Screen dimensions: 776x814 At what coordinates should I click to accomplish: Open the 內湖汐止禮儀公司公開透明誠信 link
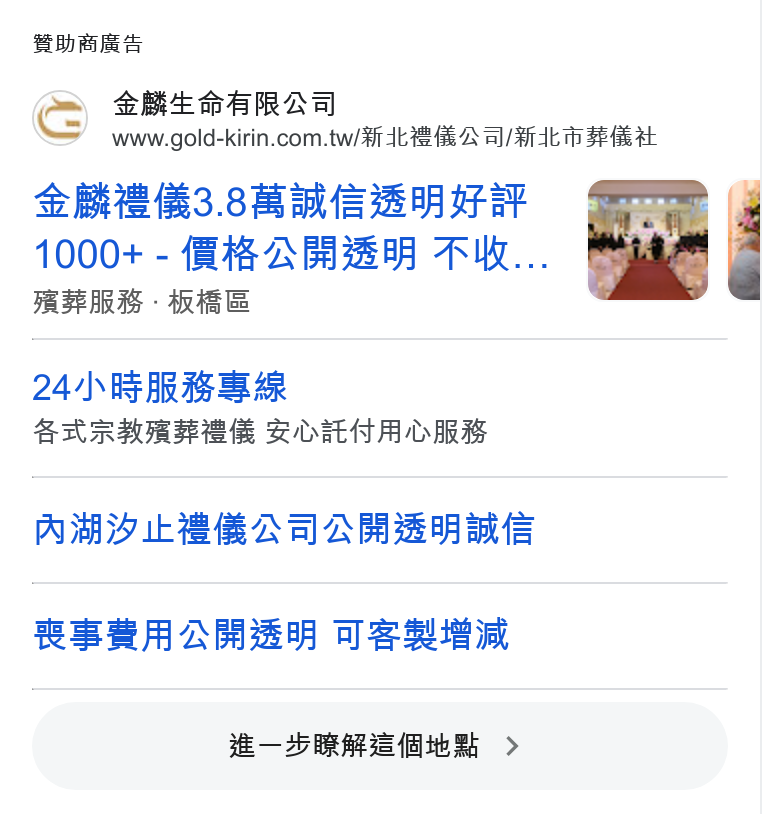point(284,530)
